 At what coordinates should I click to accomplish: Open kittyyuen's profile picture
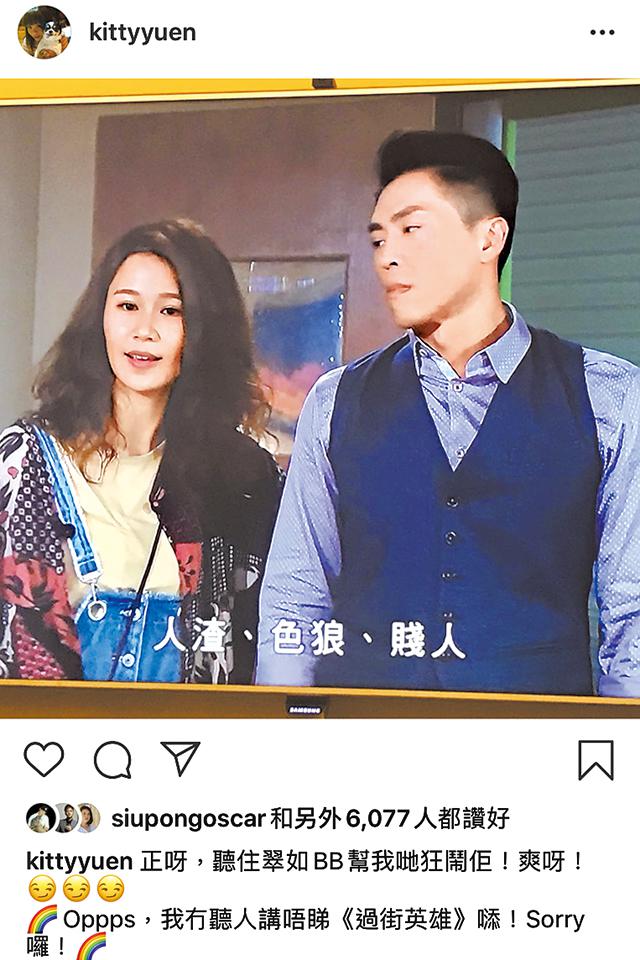pos(44,32)
